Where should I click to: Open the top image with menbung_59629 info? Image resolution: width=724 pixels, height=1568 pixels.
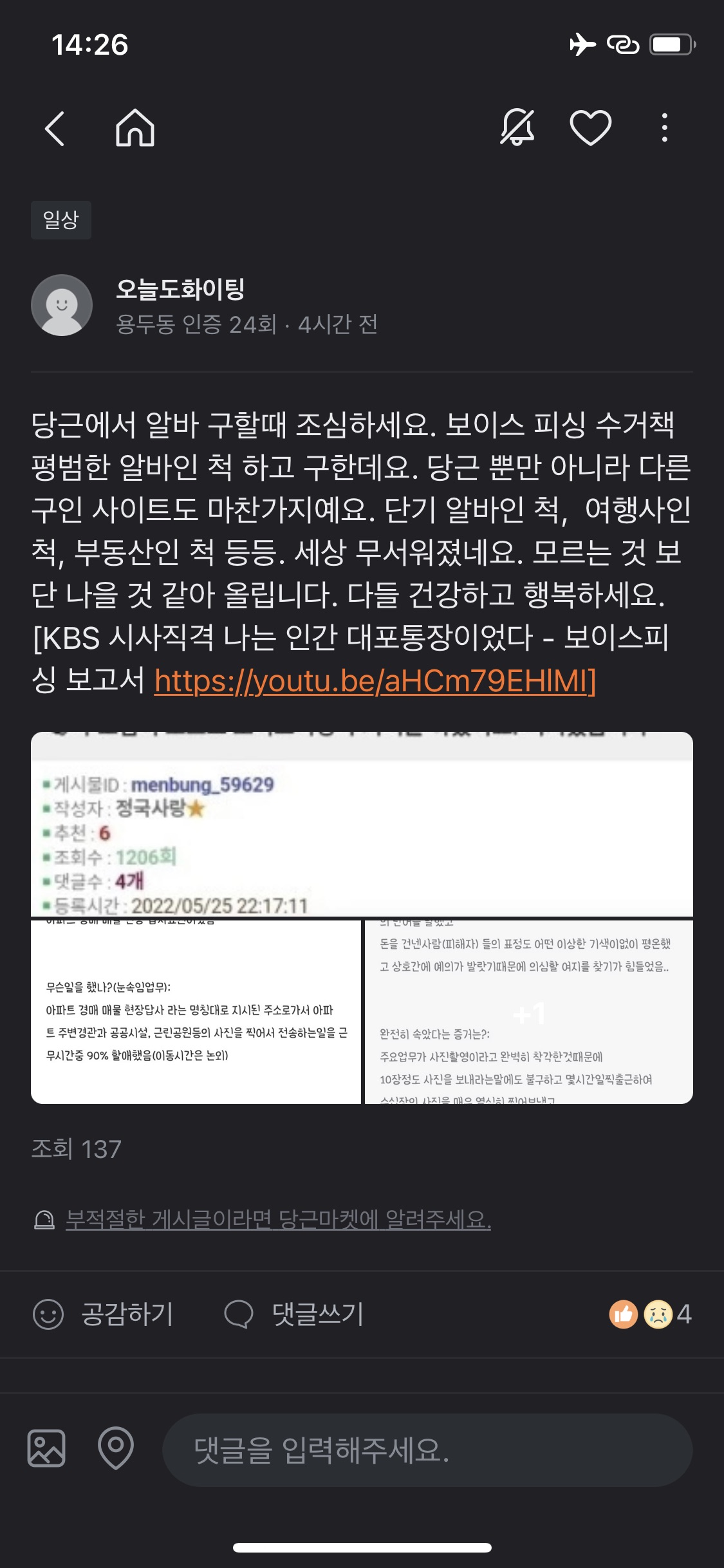[362, 824]
